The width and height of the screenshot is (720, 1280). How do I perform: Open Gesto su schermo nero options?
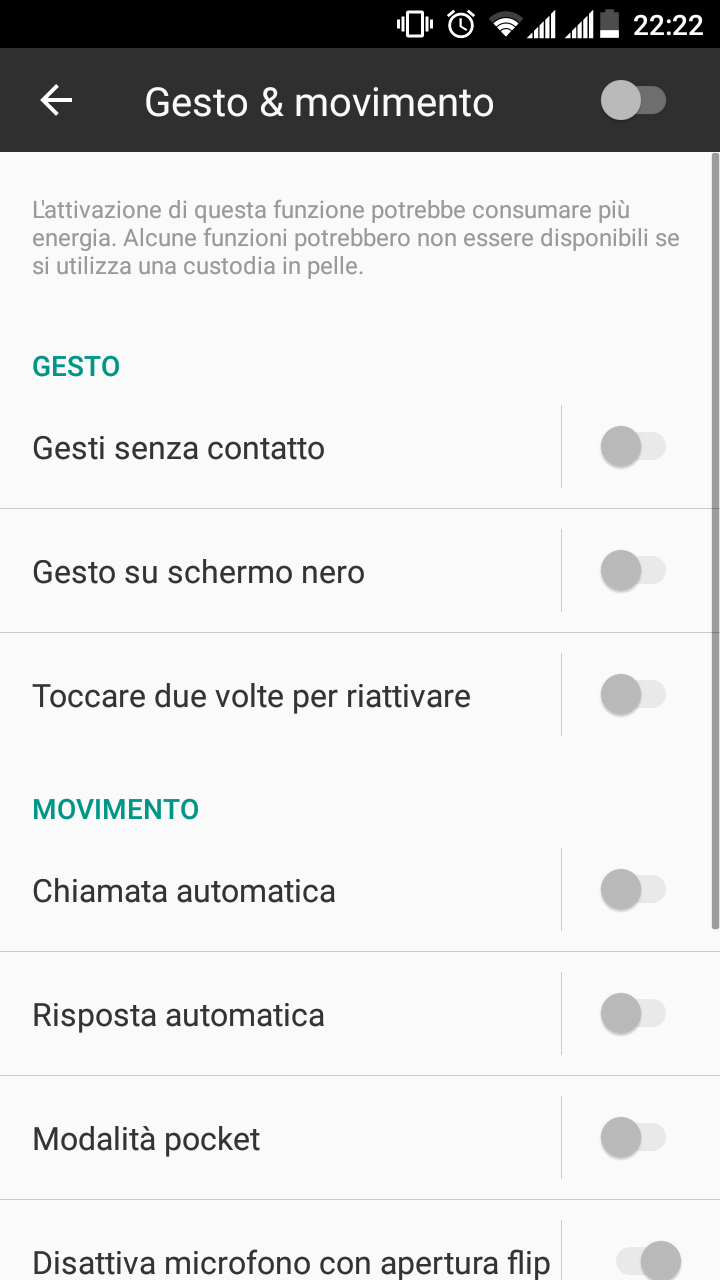click(280, 571)
